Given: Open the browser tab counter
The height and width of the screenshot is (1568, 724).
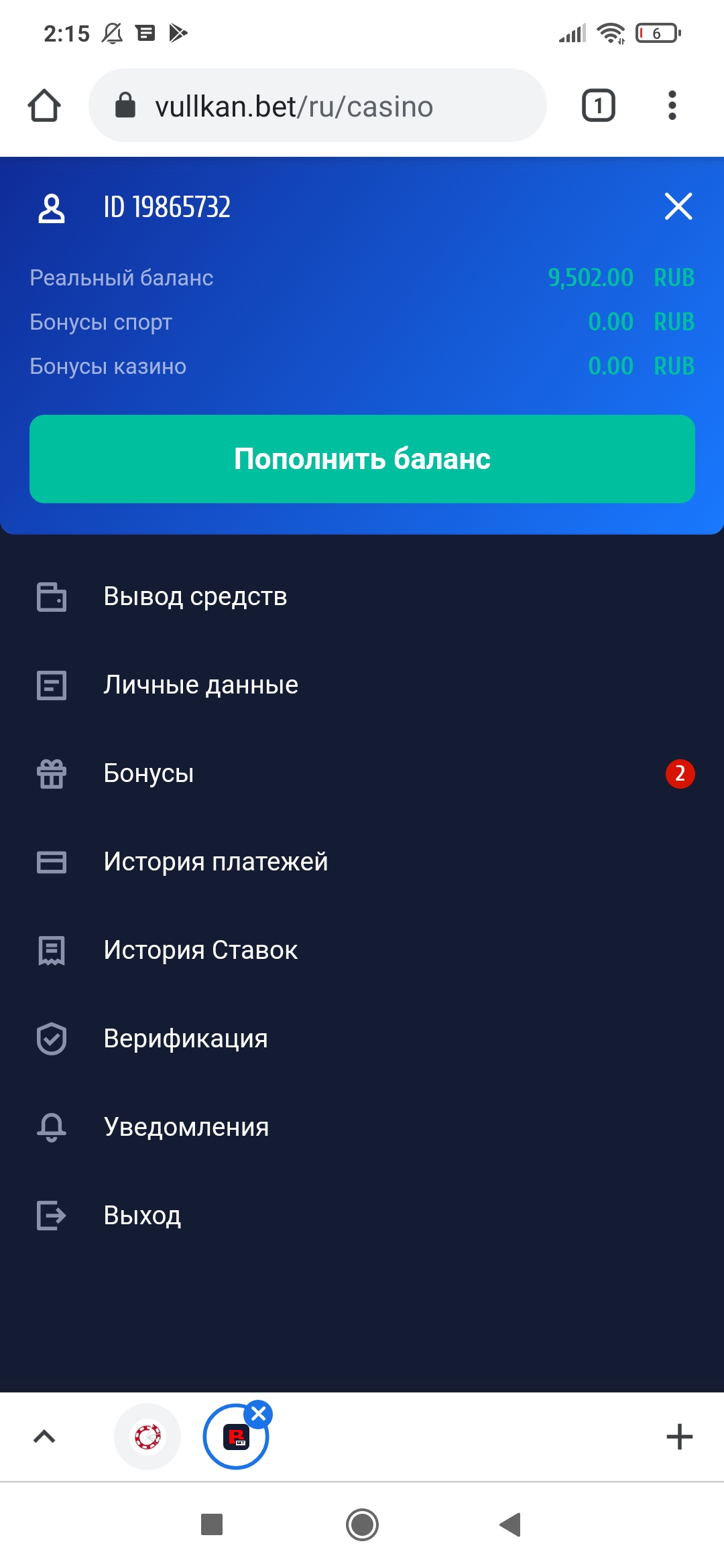Looking at the screenshot, I should [x=597, y=105].
